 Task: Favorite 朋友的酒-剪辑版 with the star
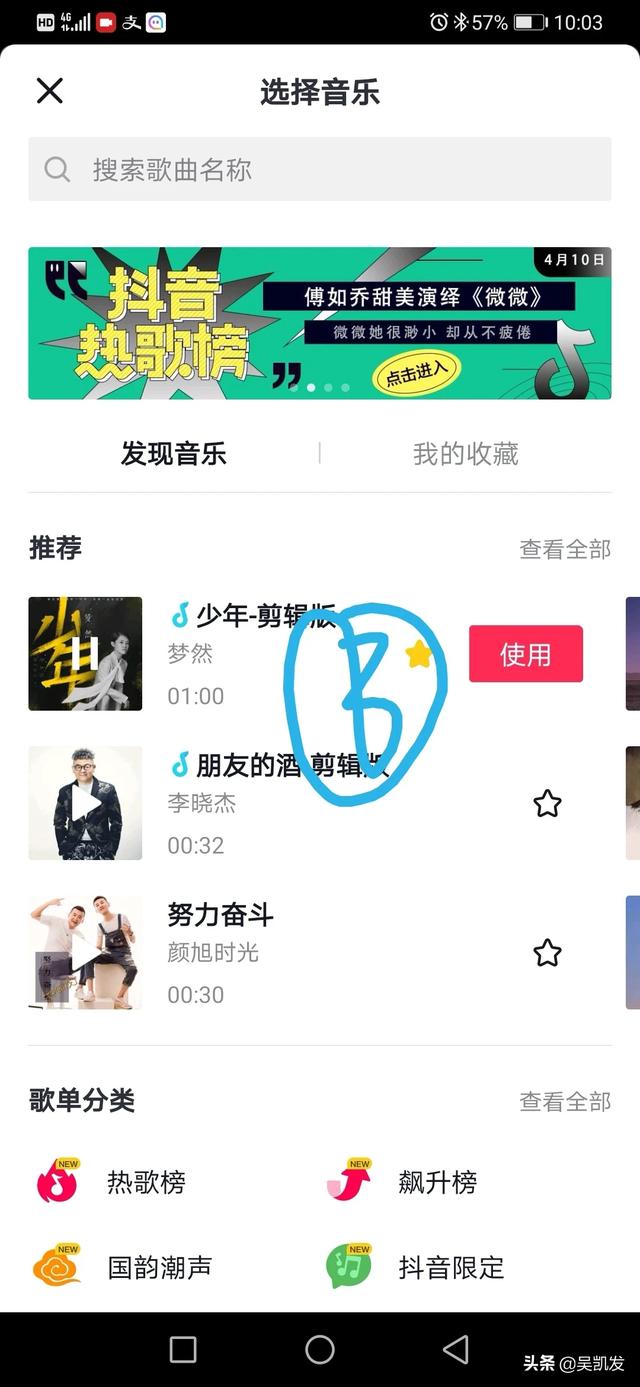(547, 803)
